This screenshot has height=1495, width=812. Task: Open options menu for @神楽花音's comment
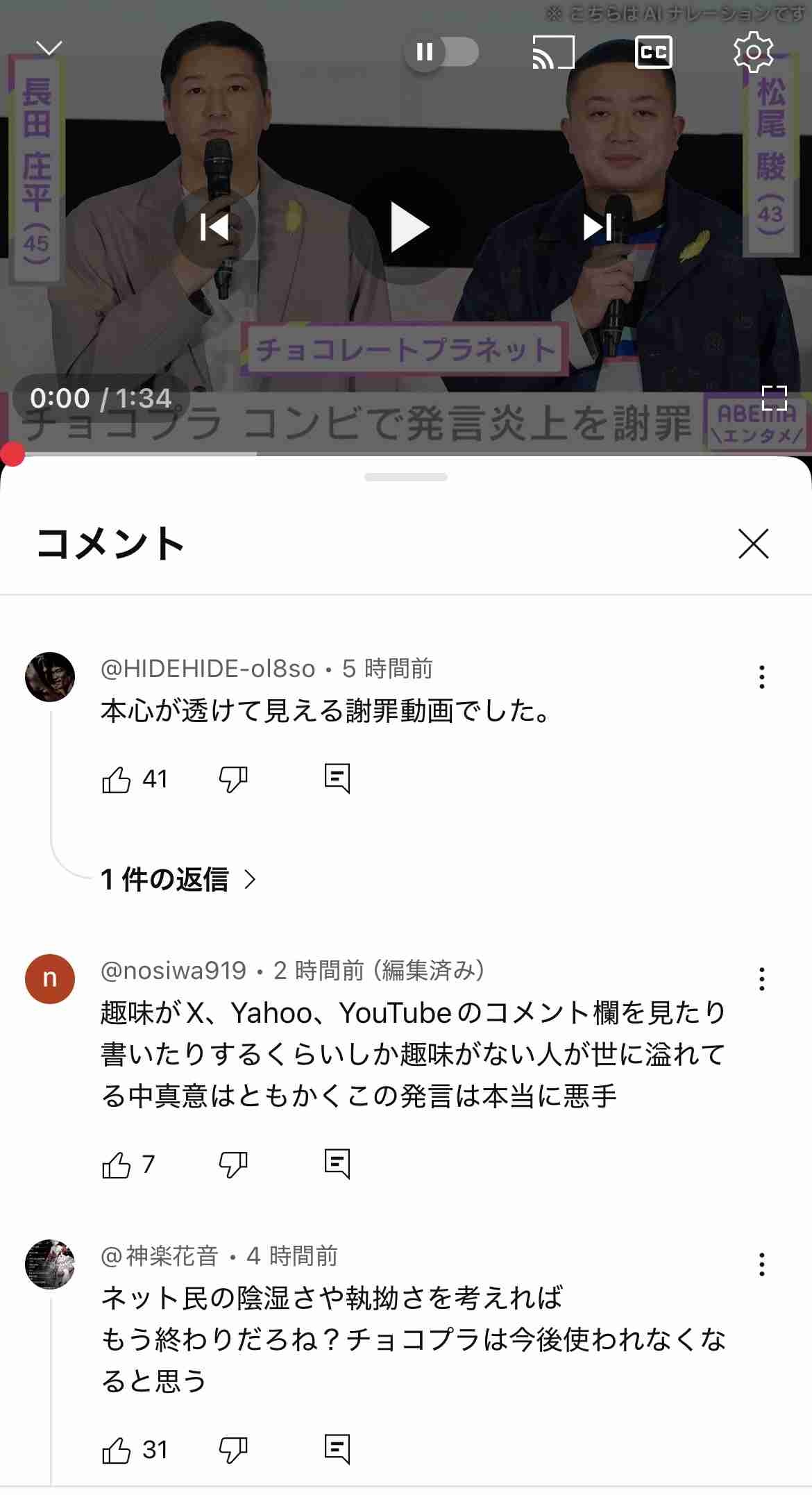(x=762, y=1264)
